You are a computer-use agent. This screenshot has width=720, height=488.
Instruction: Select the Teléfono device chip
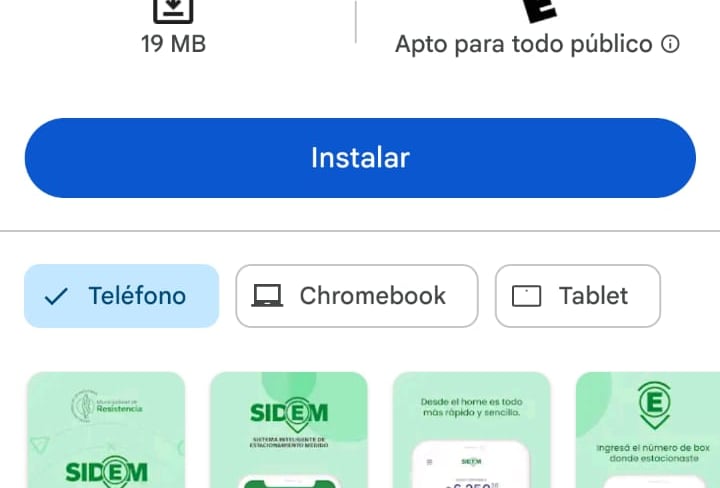(x=121, y=296)
